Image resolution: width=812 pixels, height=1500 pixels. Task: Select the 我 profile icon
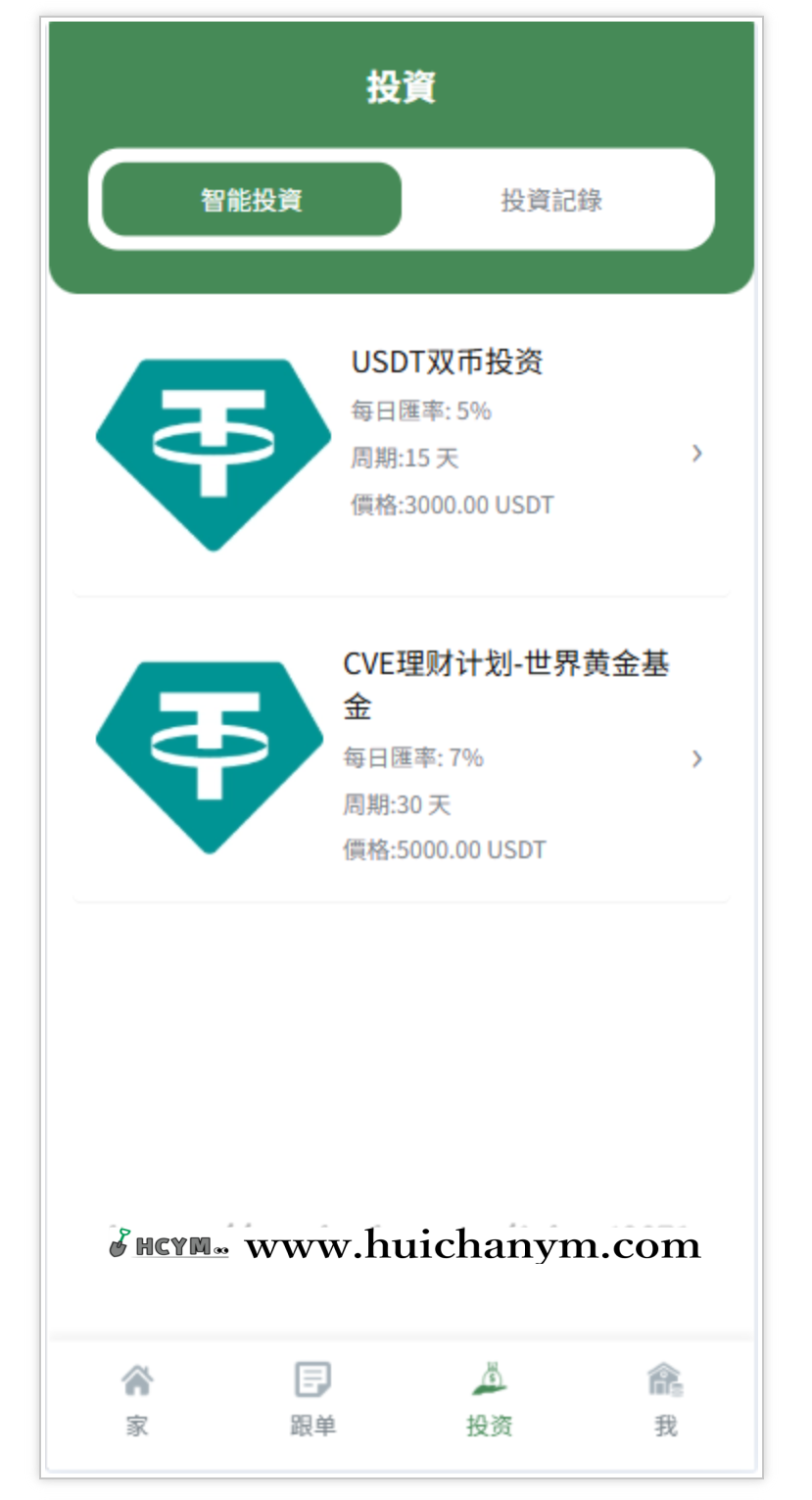tap(665, 1376)
